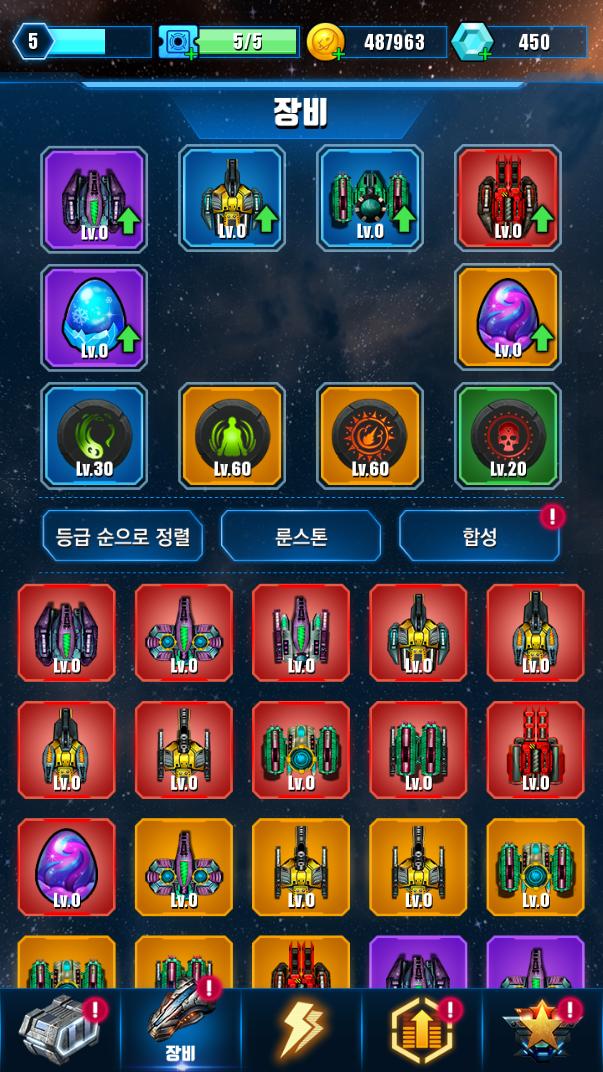Open the 룬스톤 button
603x1072 pixels.
click(301, 535)
